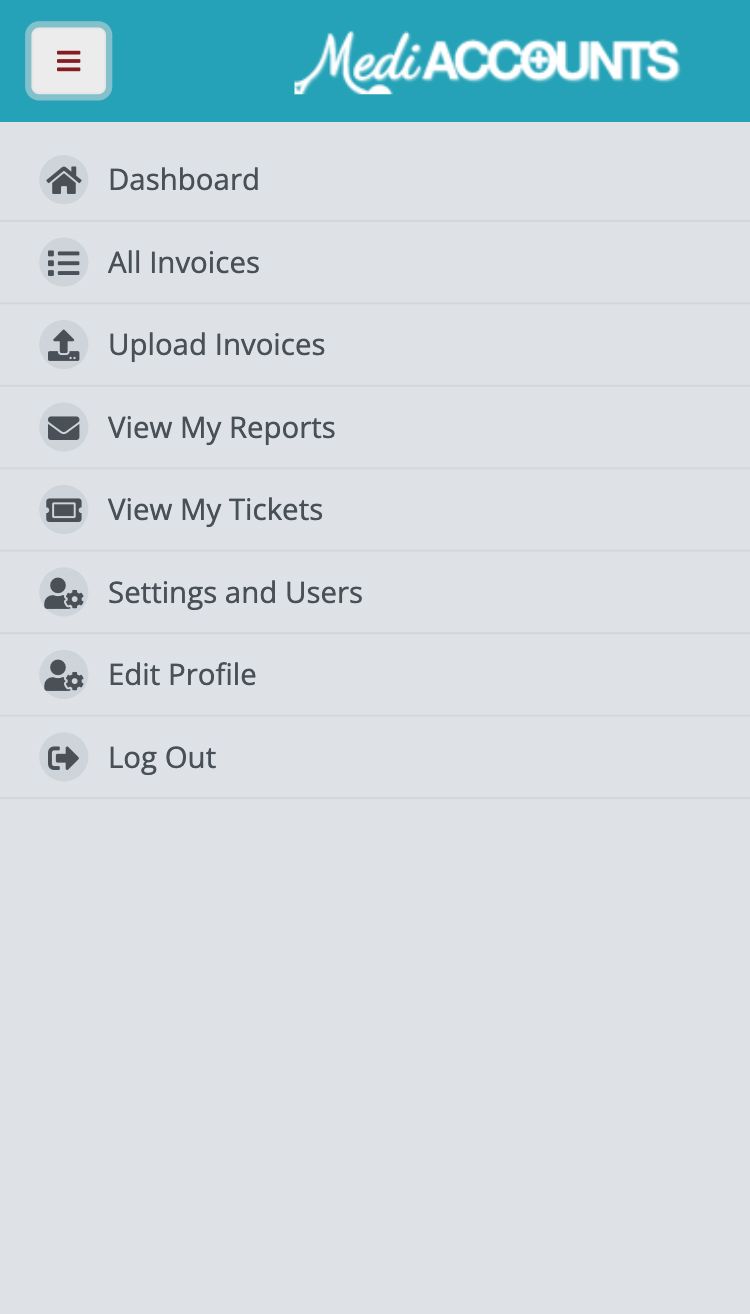Go to the Dashboard
Screen dimensions: 750x1314
[183, 180]
